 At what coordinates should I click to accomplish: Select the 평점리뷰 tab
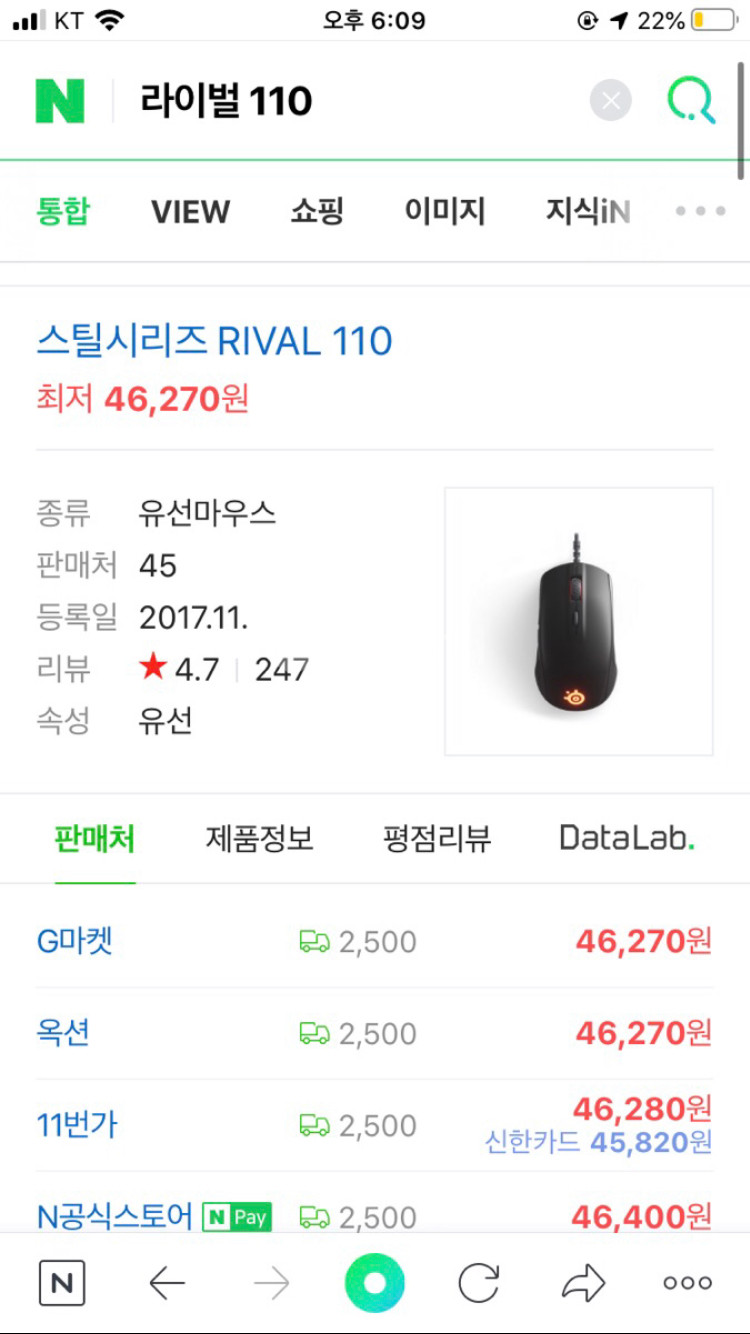click(437, 838)
